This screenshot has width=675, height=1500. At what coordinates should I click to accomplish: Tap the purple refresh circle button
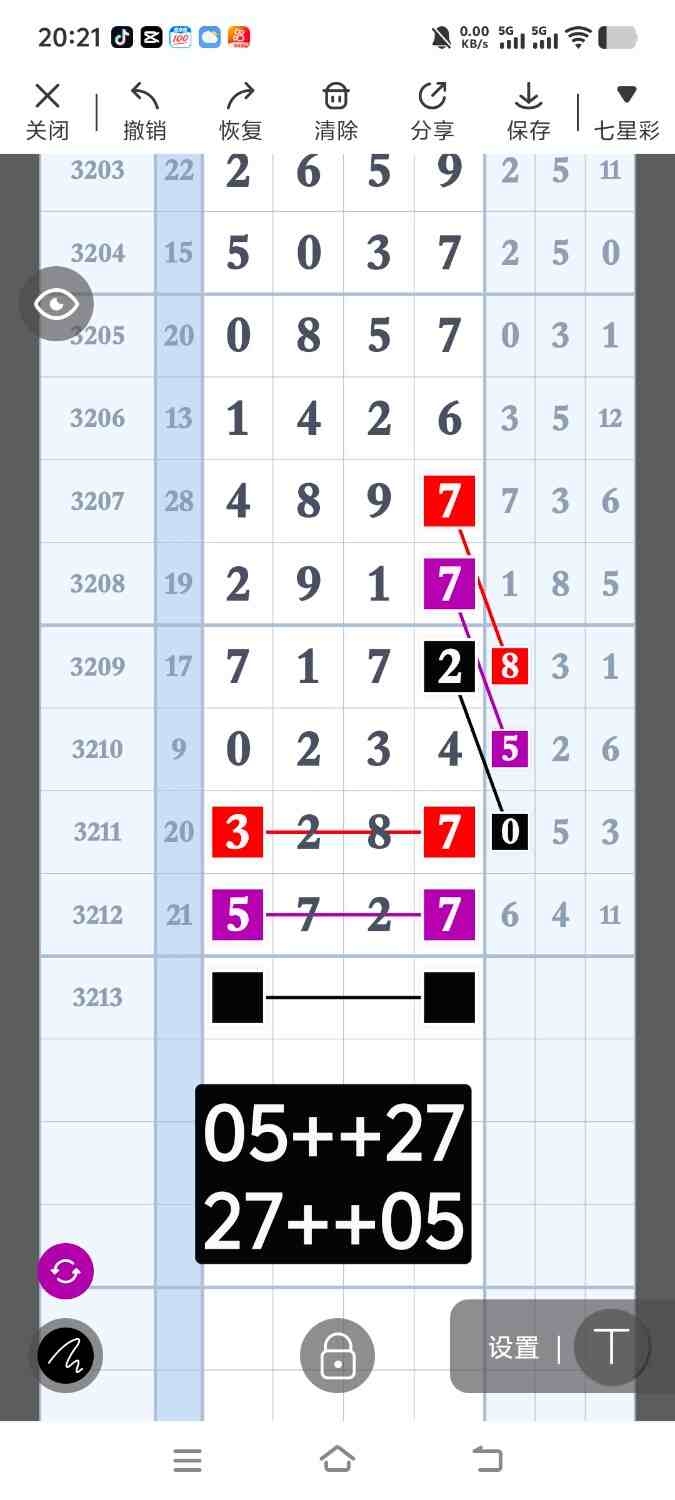pos(65,1272)
